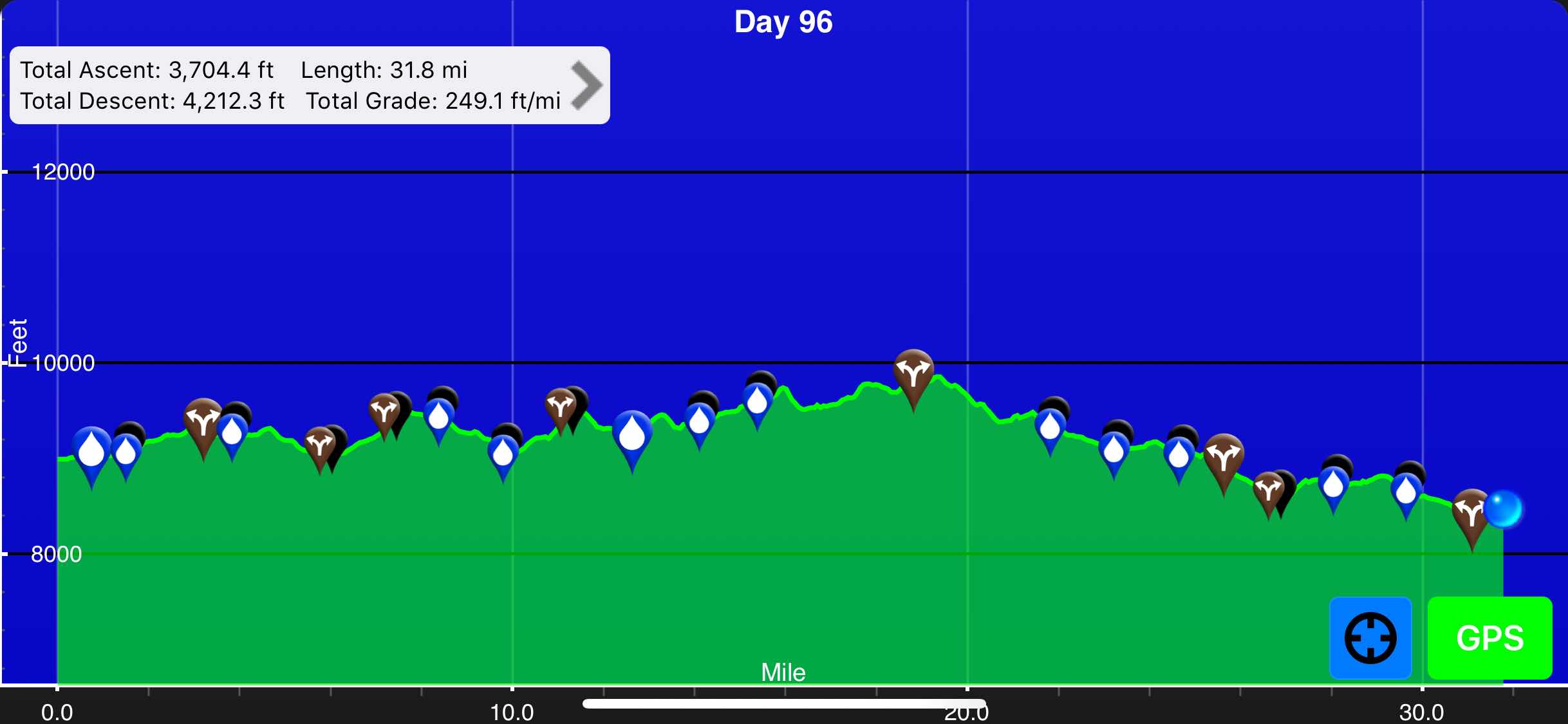Open the junction marker beside the location dot
Image resolution: width=1568 pixels, height=724 pixels.
[x=1470, y=513]
